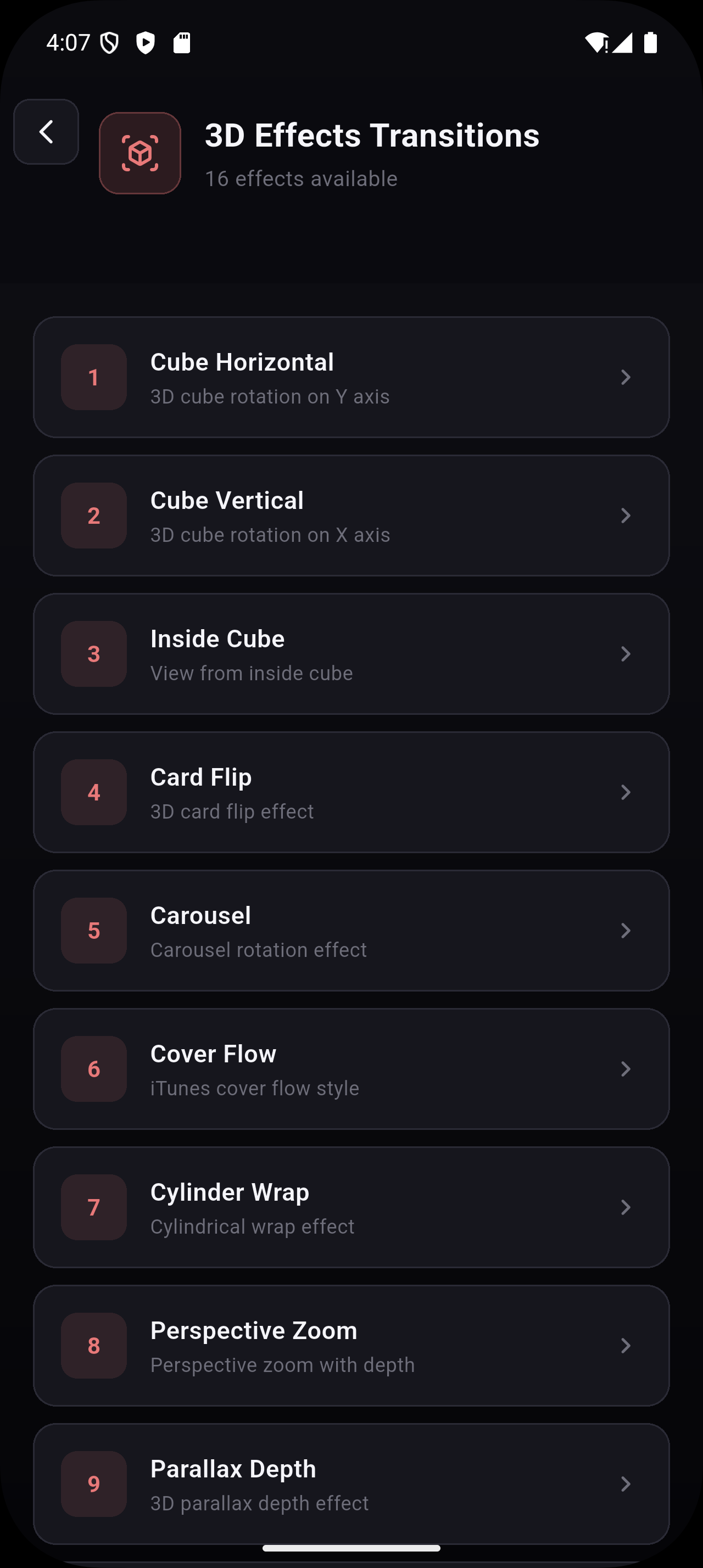Select the Cover Flow effect

(351, 1069)
